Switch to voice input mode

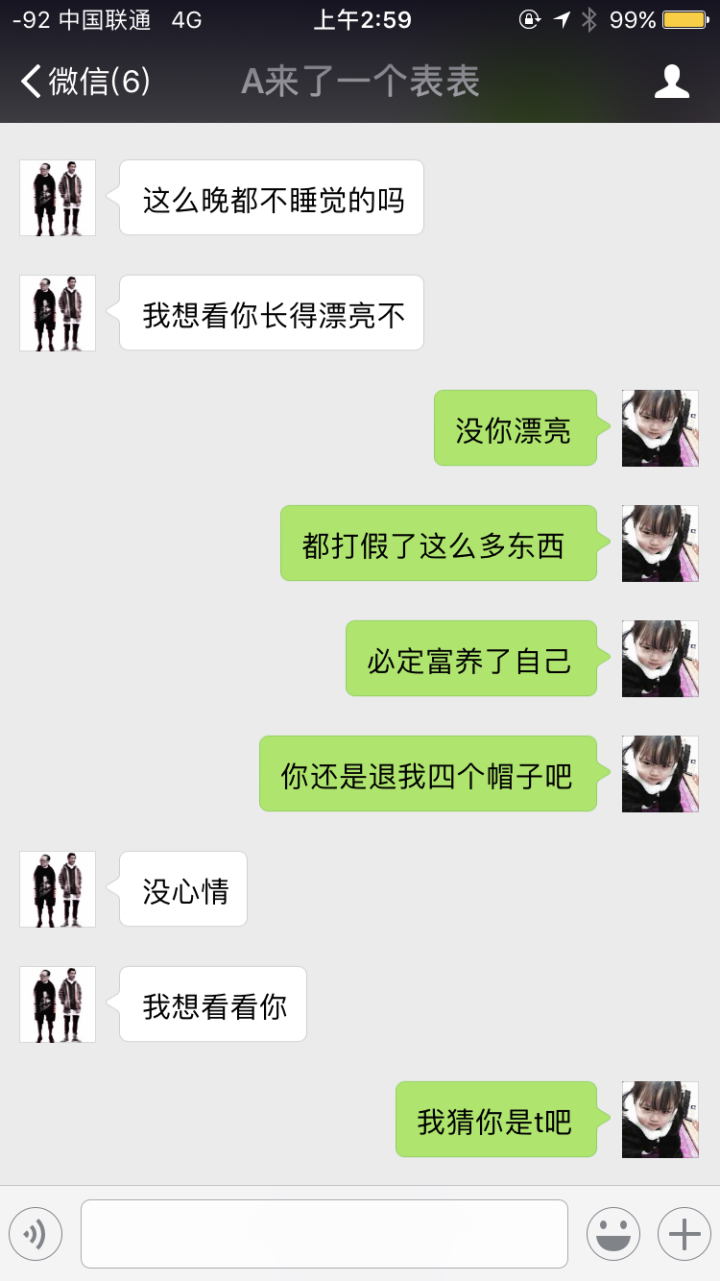point(36,1234)
